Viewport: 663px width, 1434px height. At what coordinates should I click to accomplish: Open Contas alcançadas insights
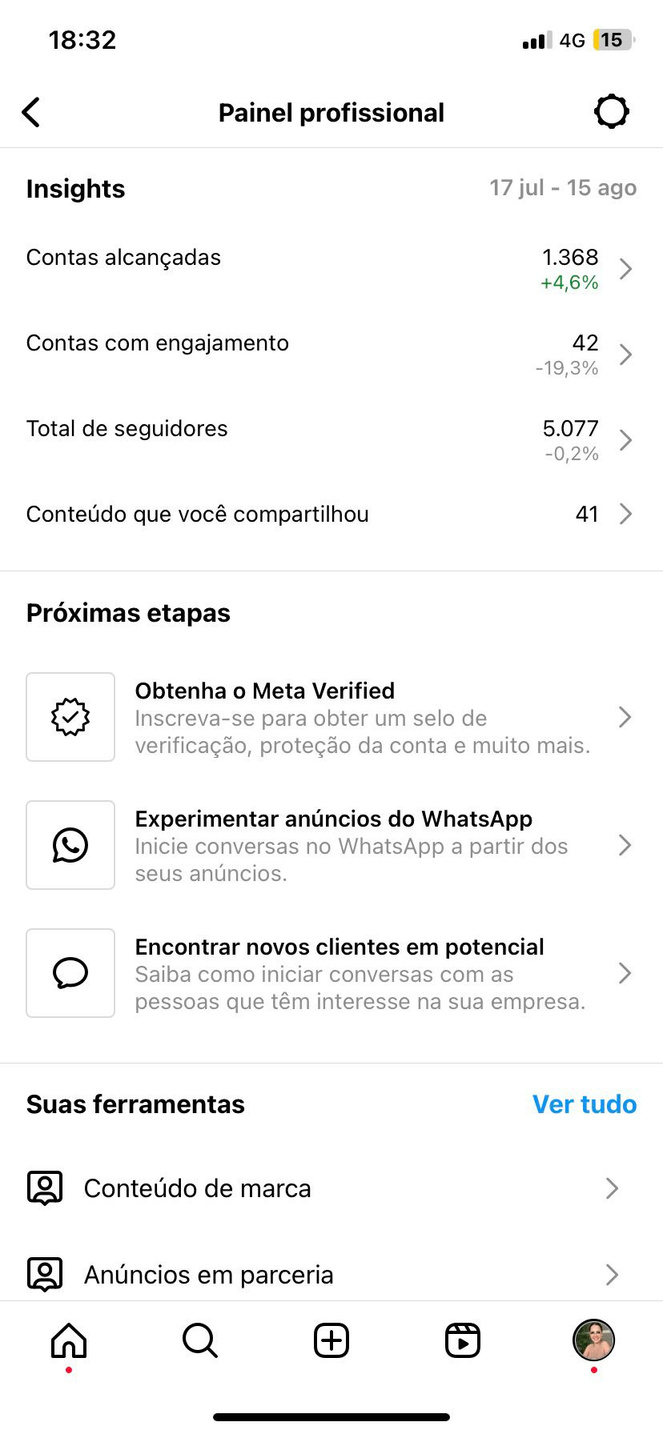330,268
